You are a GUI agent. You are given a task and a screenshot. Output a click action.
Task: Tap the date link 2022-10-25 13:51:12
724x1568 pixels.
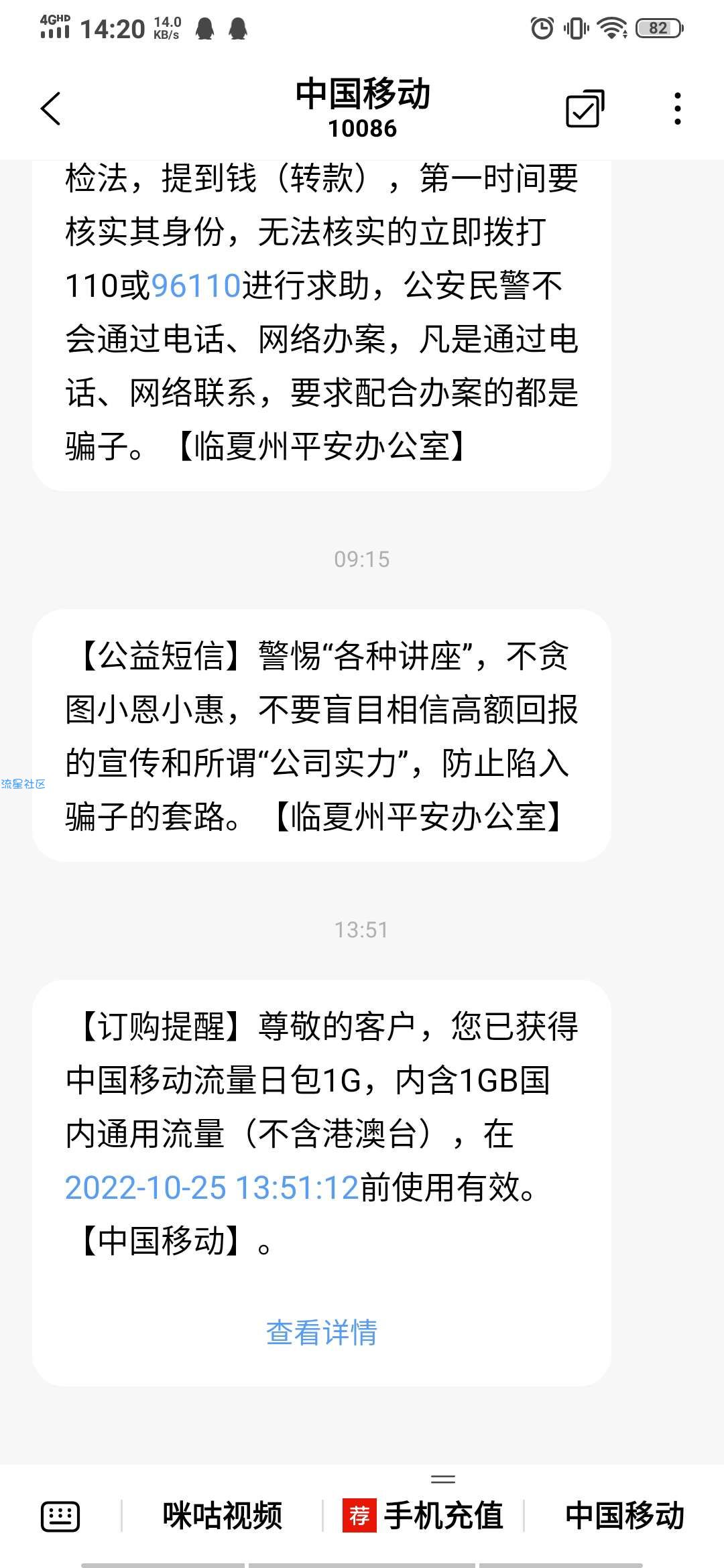point(212,1188)
